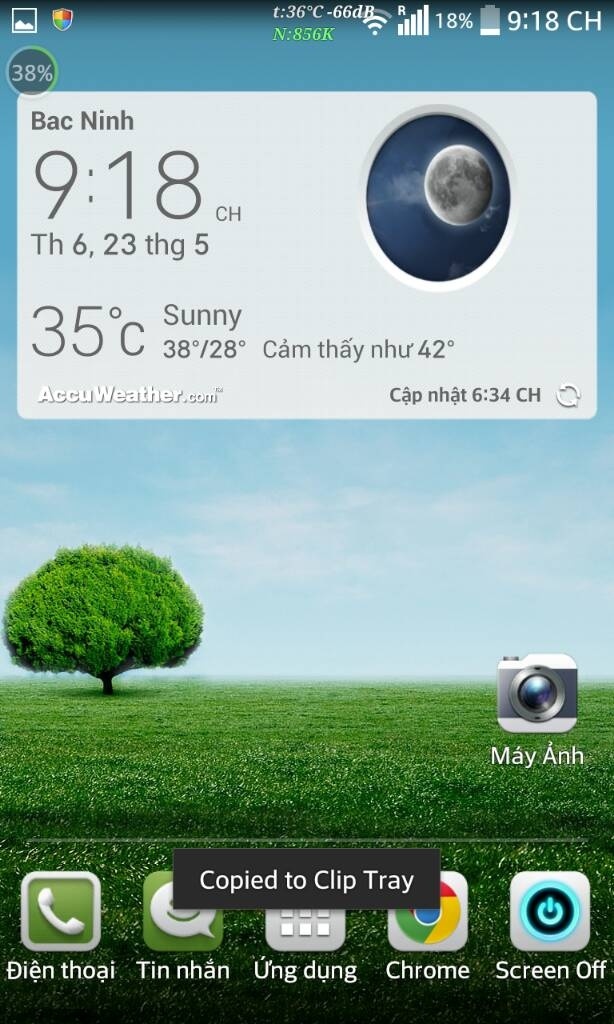
Task: Tap the floating 38% memory bubble
Action: (x=32, y=72)
